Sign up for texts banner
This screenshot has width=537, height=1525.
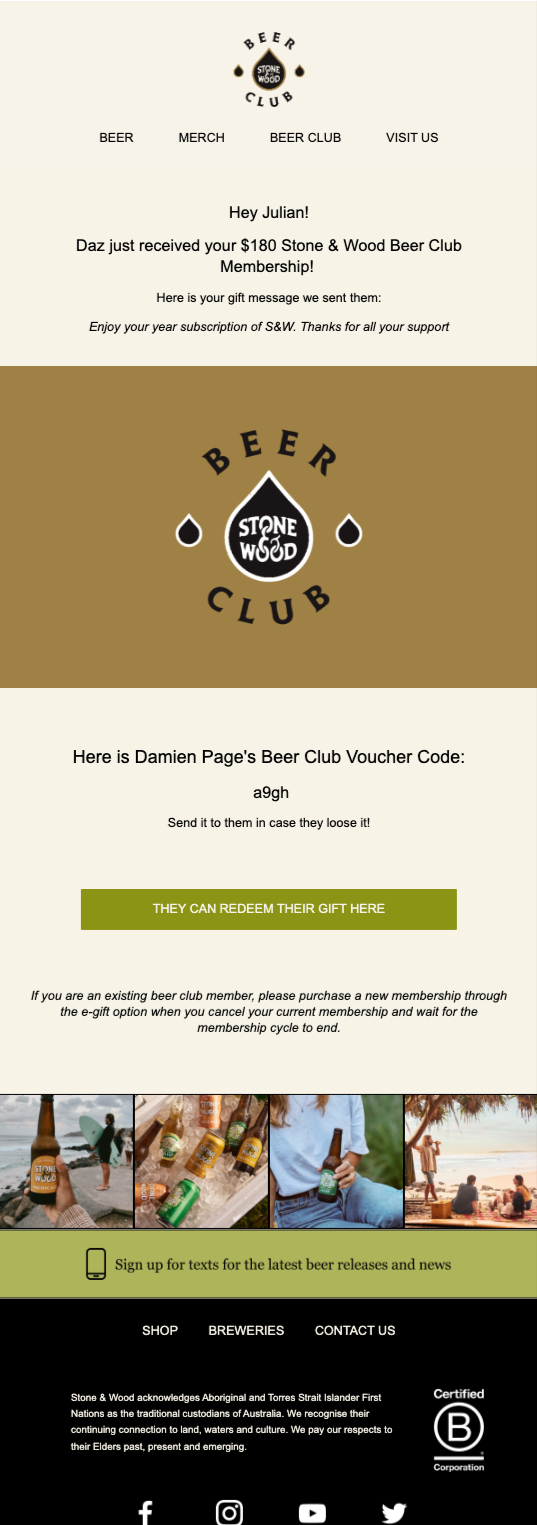coord(268,1264)
